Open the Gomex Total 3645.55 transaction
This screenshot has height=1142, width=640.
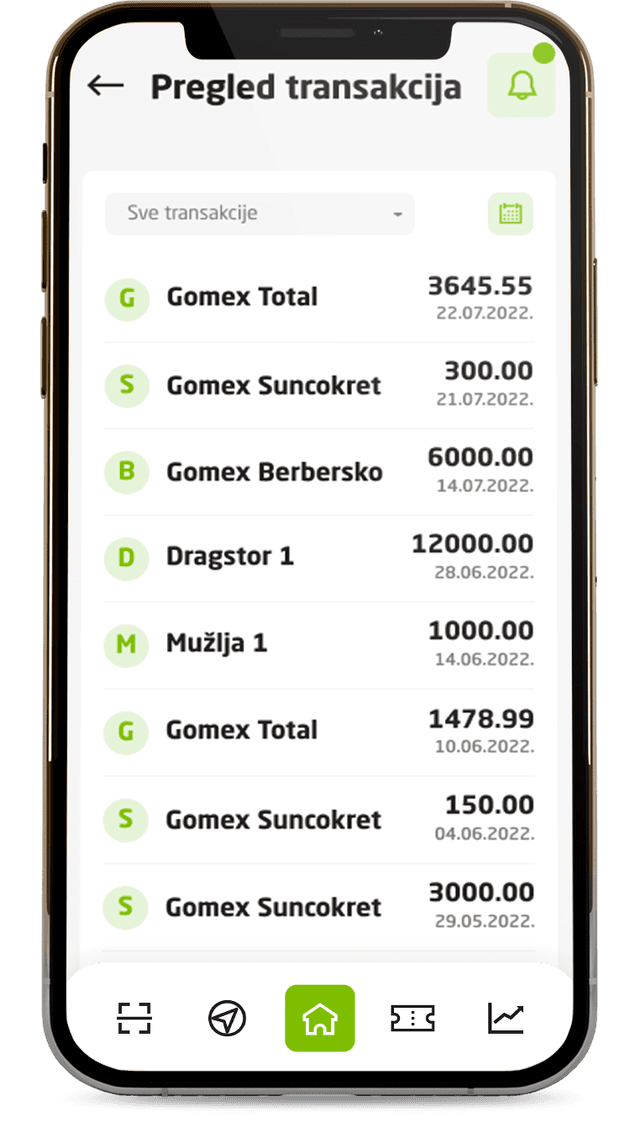pyautogui.click(x=319, y=298)
